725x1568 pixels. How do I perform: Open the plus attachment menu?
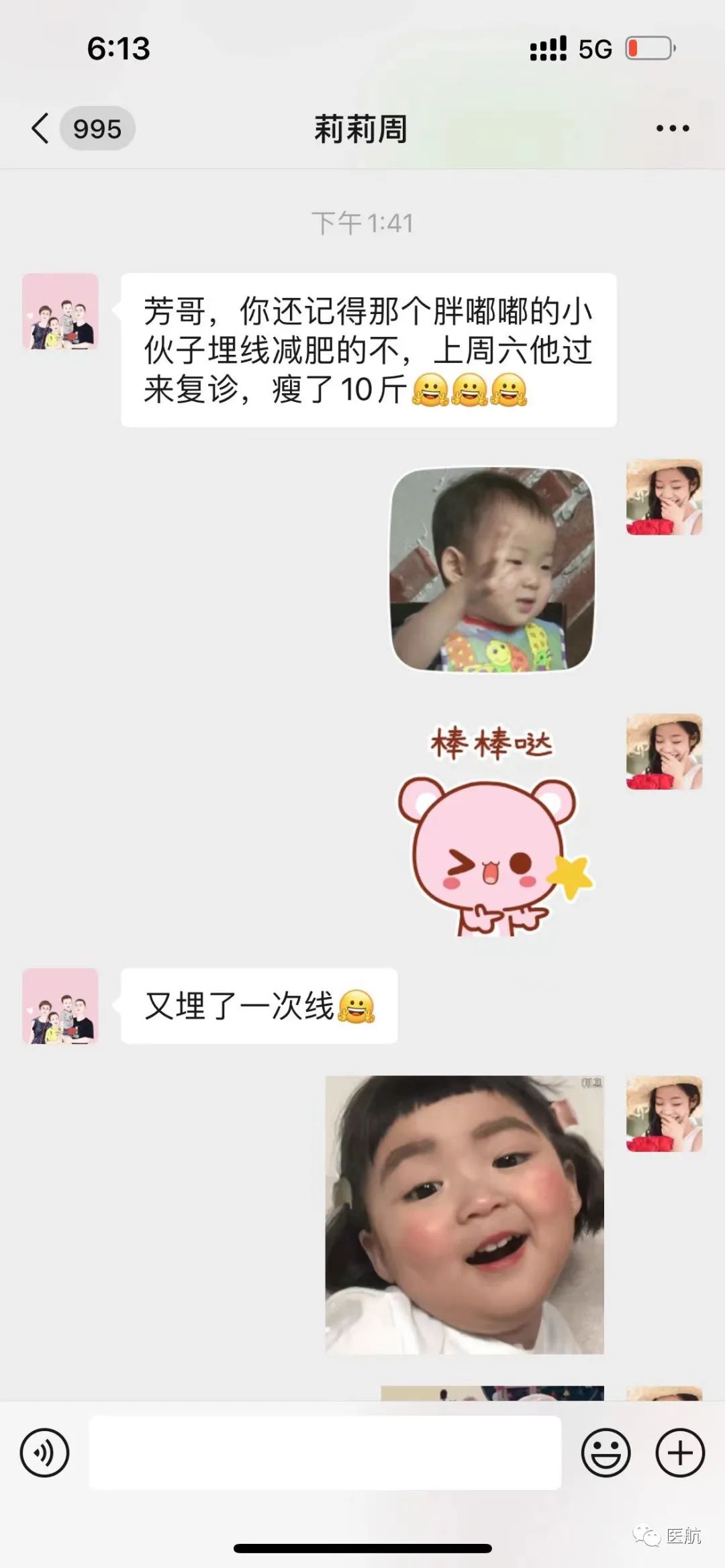tap(679, 1453)
